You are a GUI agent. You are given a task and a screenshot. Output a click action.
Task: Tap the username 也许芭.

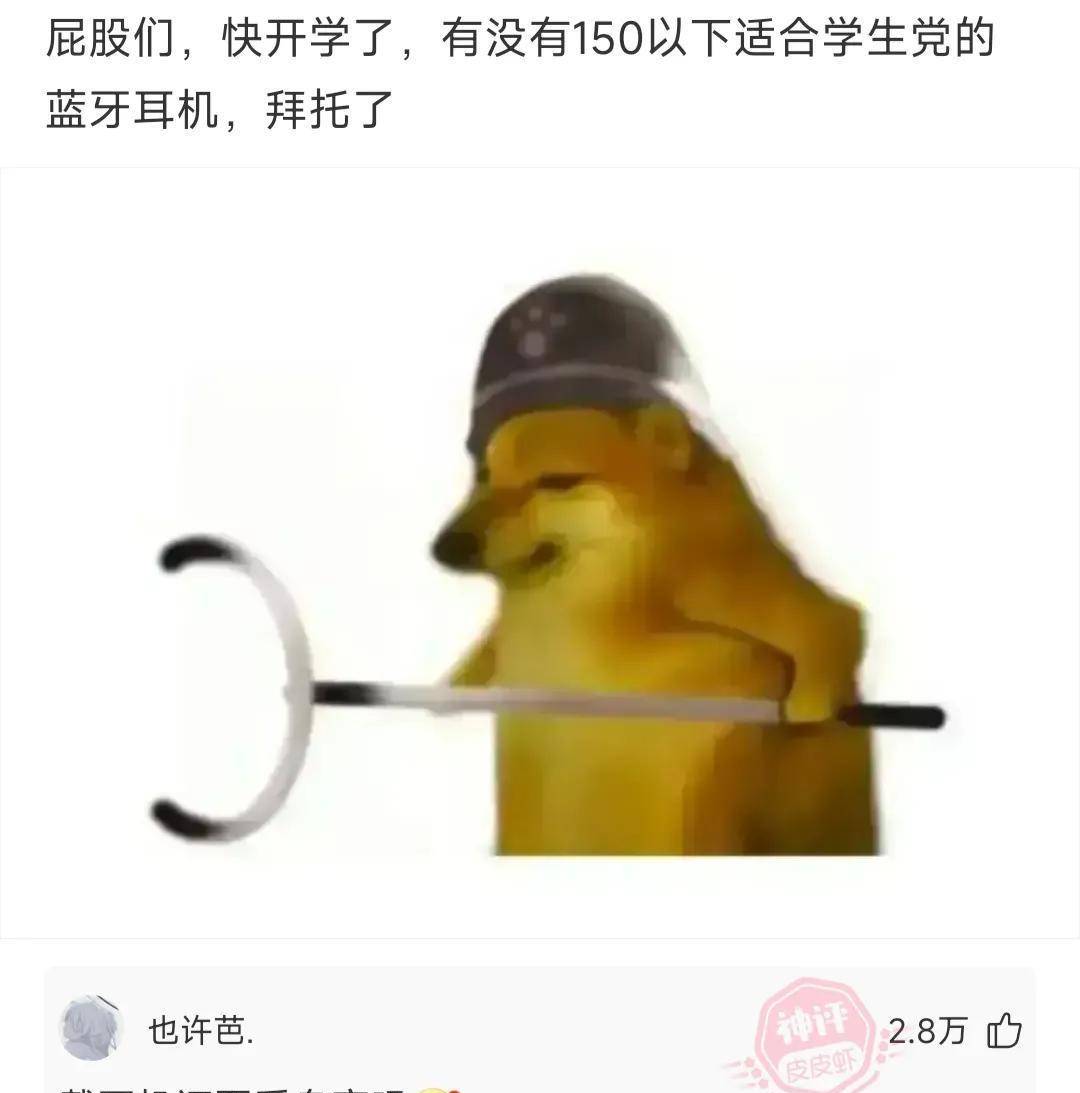coord(200,1030)
